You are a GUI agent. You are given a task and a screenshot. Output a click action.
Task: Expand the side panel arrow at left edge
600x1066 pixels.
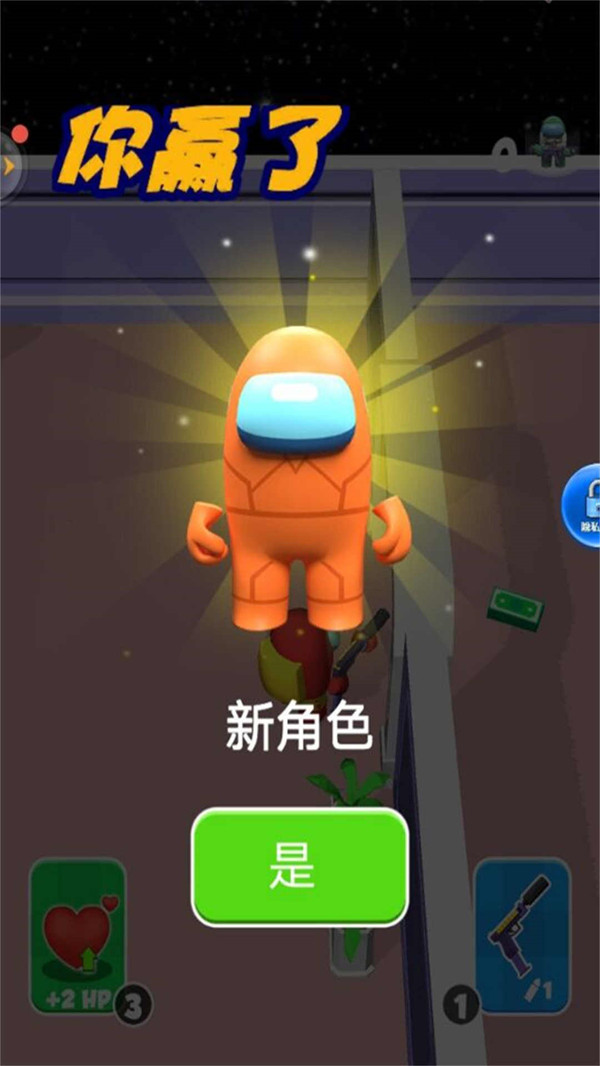[9, 166]
